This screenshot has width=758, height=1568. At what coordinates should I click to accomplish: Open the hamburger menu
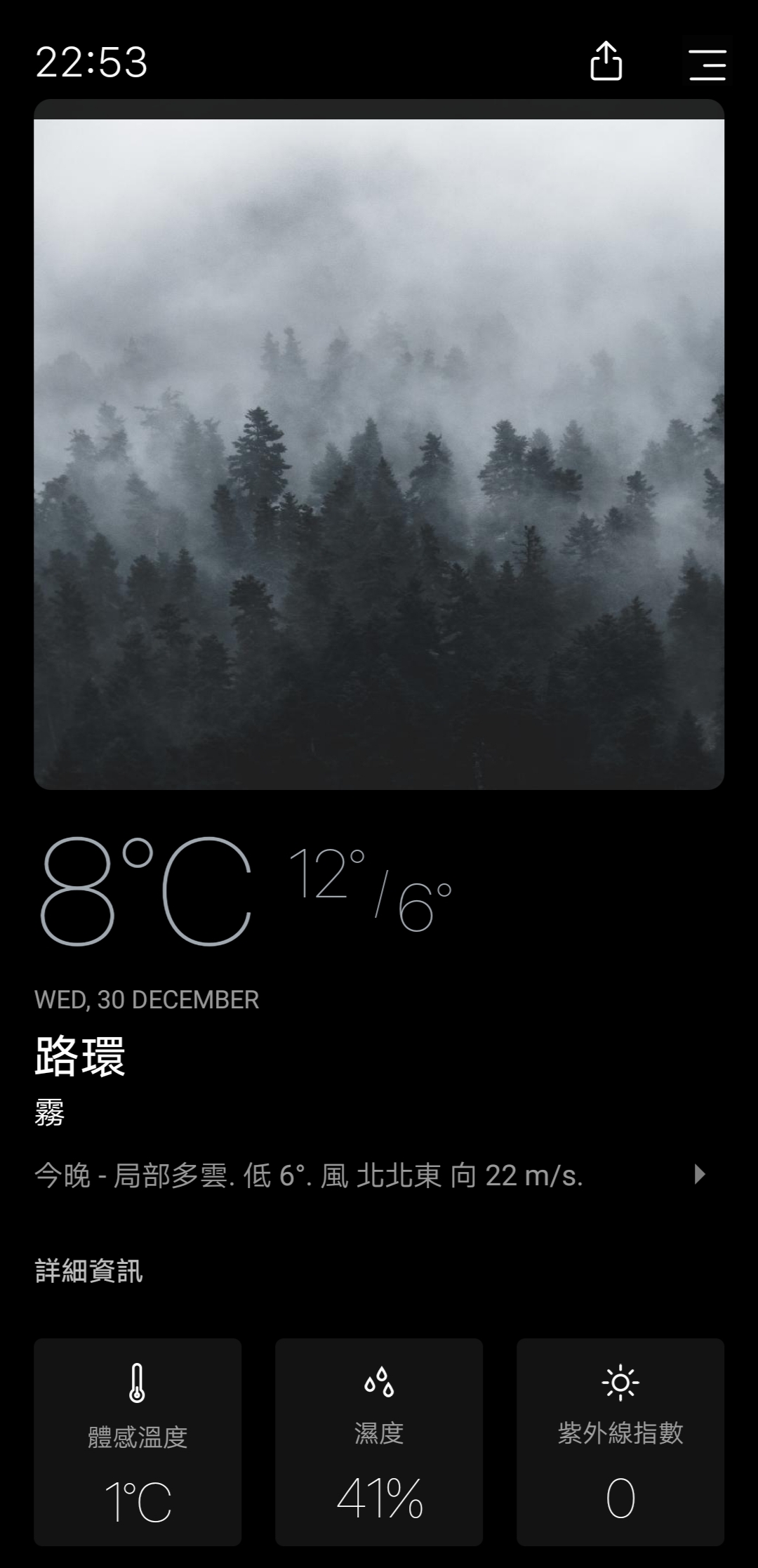(x=707, y=64)
